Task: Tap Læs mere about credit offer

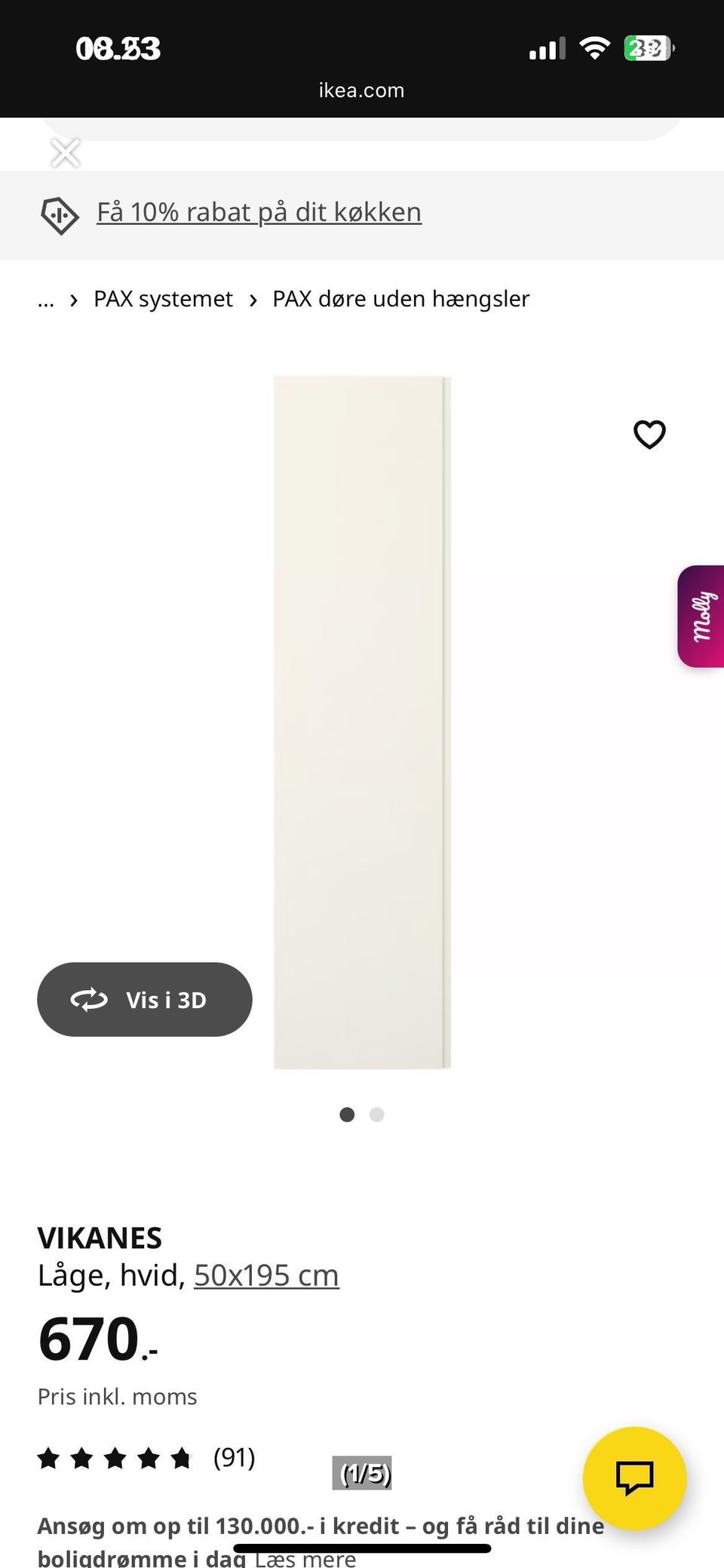Action: (305, 1557)
